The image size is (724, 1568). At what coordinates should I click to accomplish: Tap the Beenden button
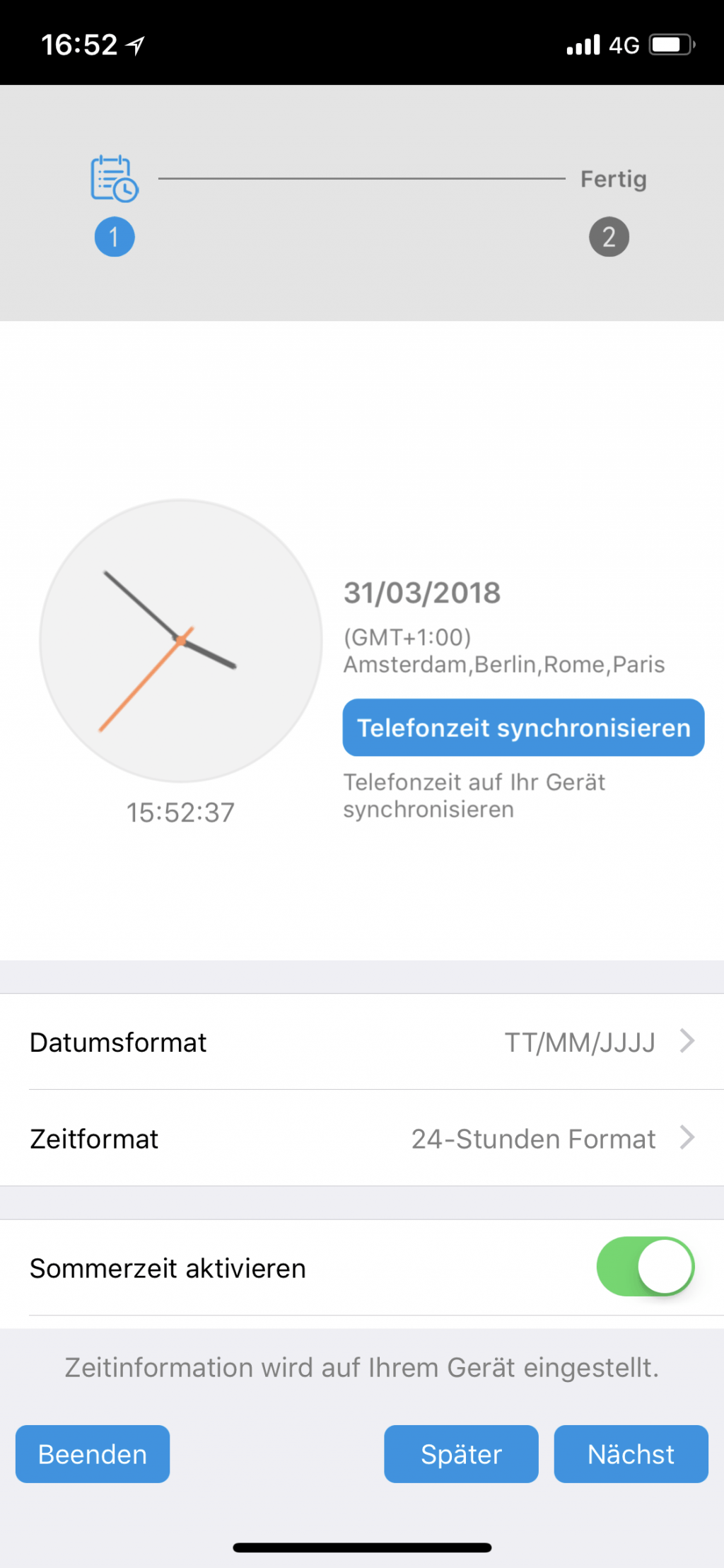[93, 1454]
